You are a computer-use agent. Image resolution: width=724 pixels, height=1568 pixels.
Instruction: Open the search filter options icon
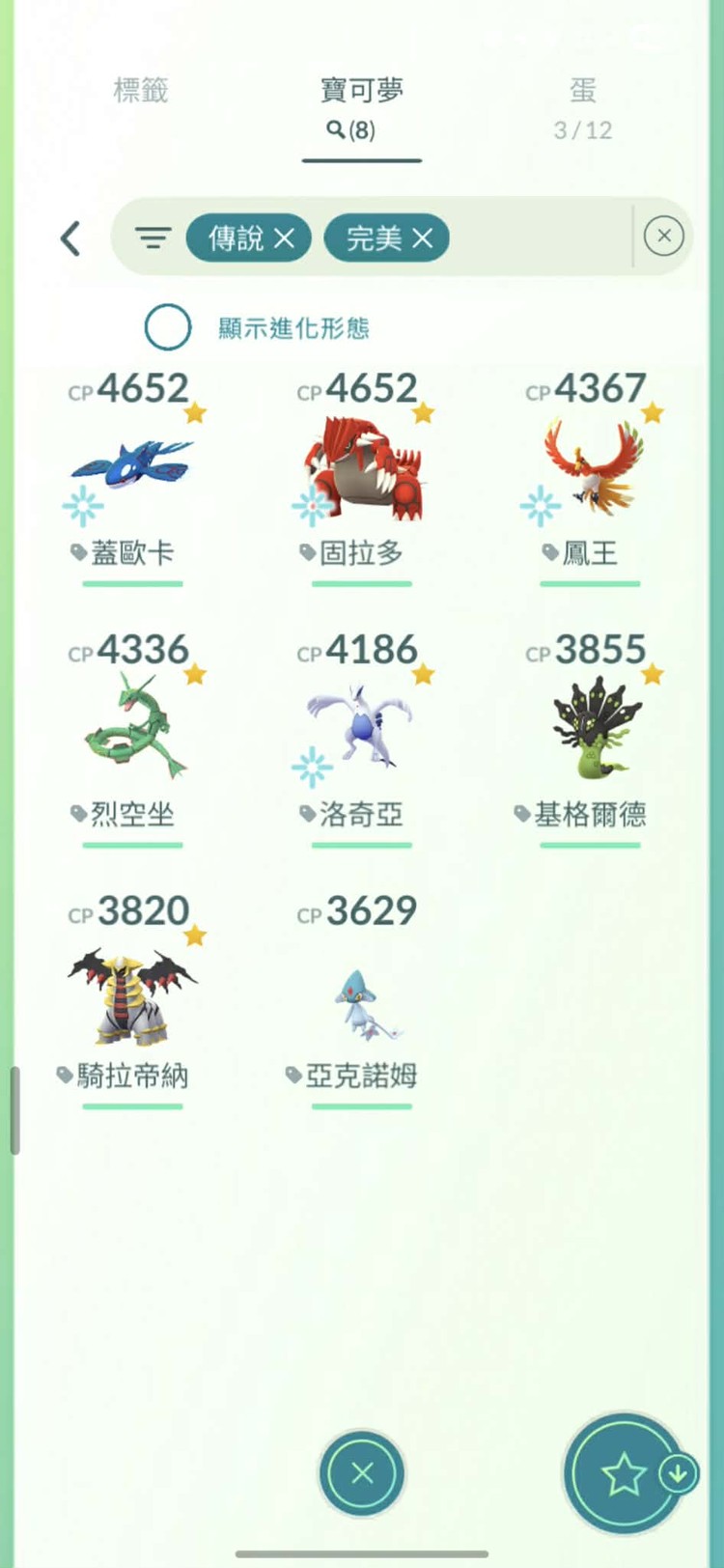tap(152, 238)
